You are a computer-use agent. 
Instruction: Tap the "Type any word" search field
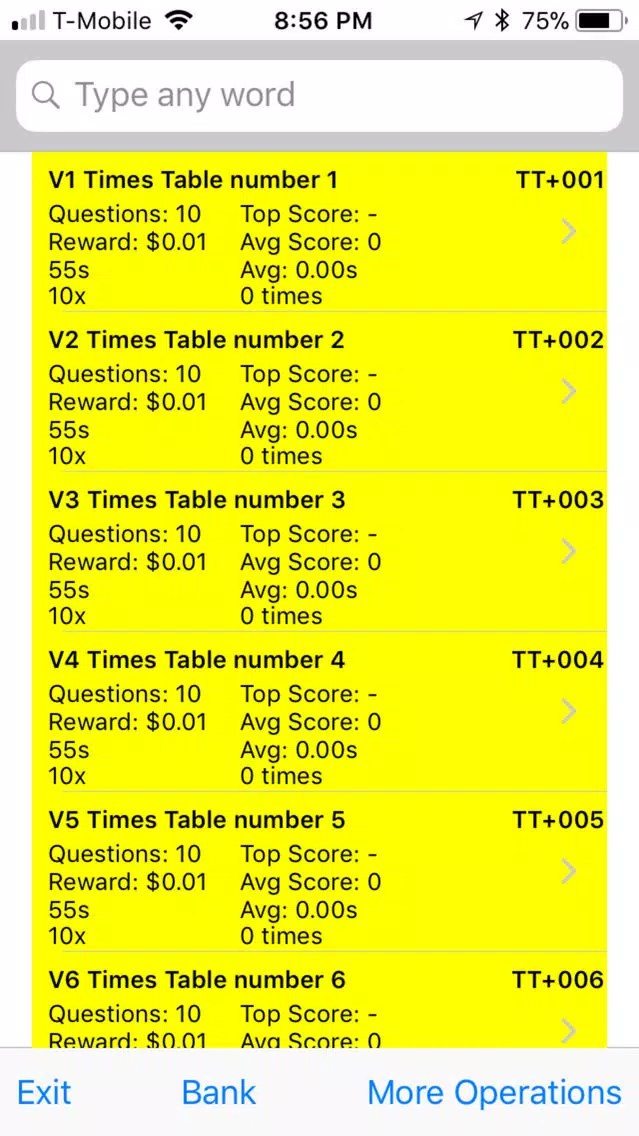tap(319, 95)
